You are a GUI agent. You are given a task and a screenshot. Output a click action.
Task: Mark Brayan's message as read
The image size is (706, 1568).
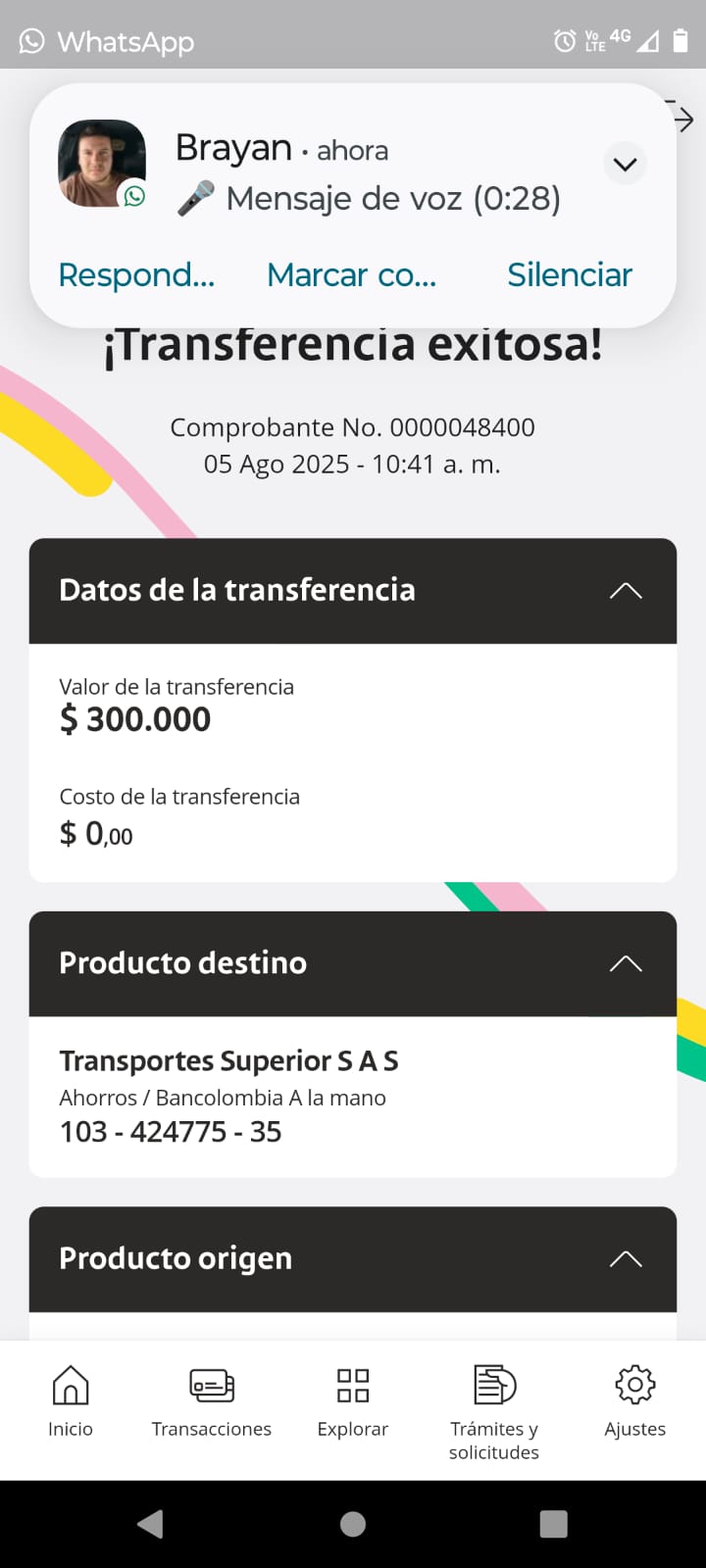[x=351, y=275]
